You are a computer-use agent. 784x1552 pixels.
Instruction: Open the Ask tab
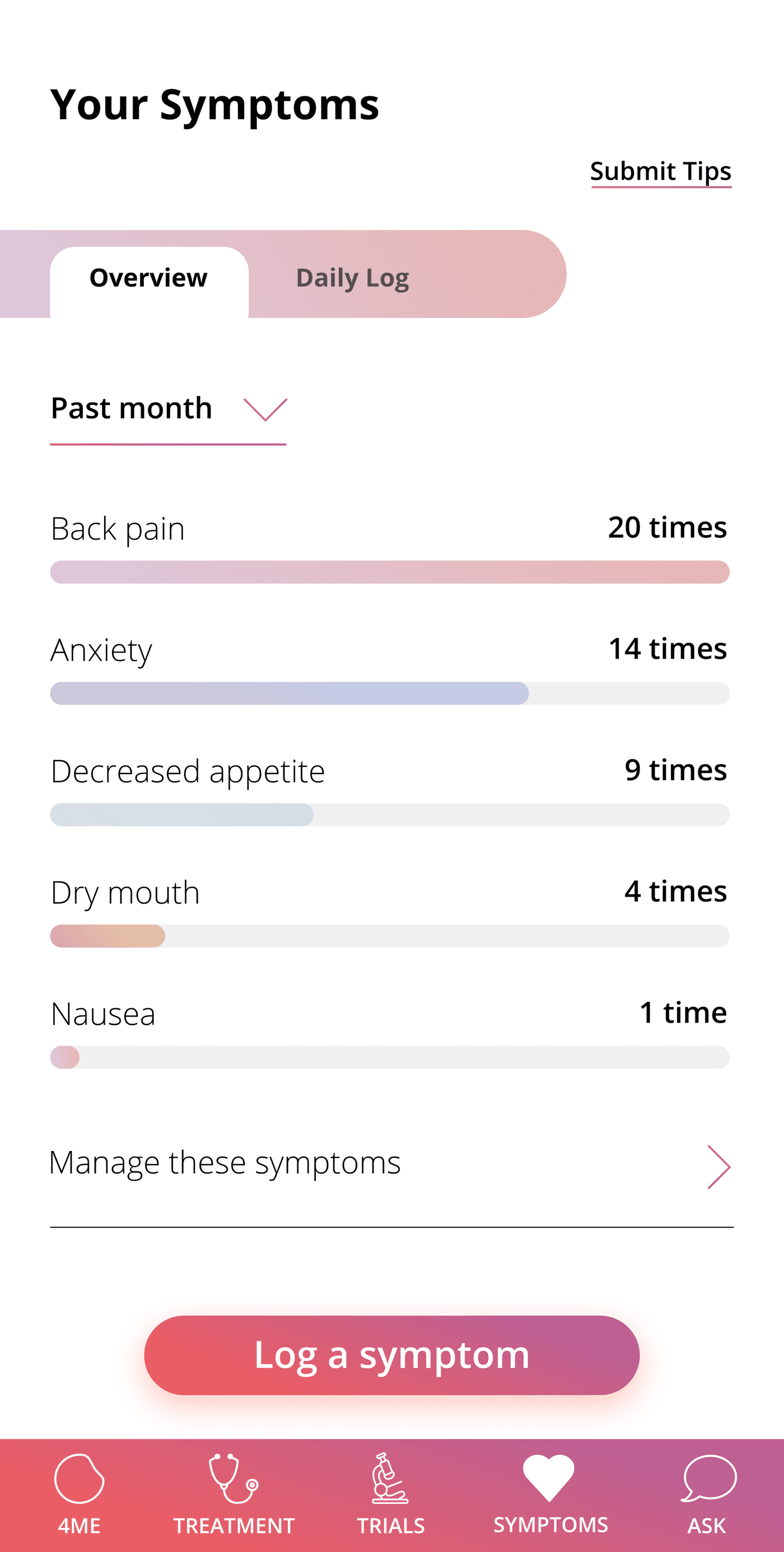pyautogui.click(x=707, y=1494)
